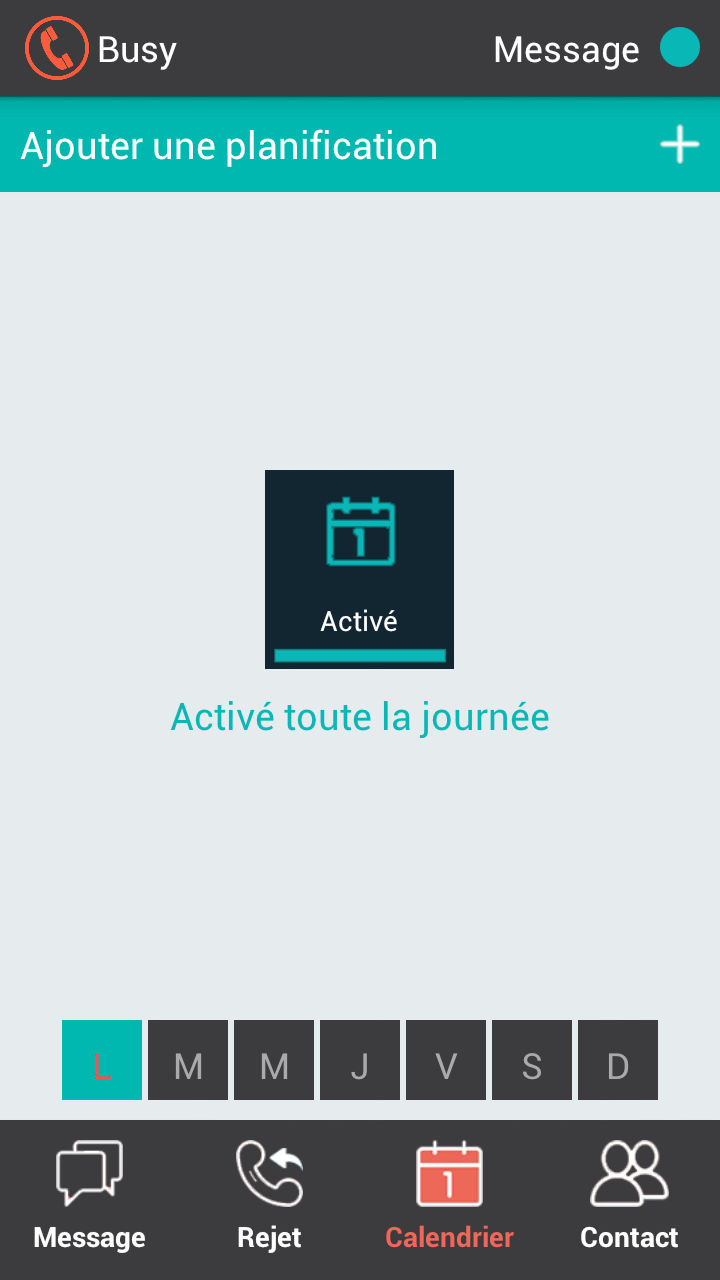
Task: Switch to the Message tab at bottom
Action: (90, 1198)
